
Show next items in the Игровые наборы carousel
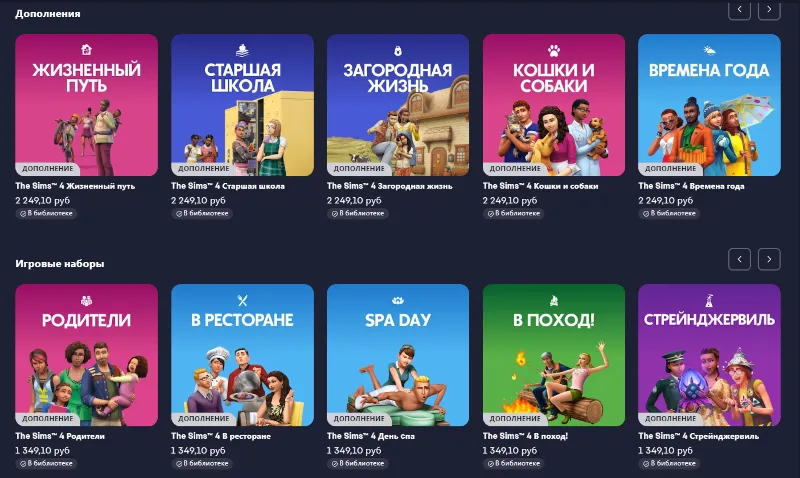tap(769, 259)
